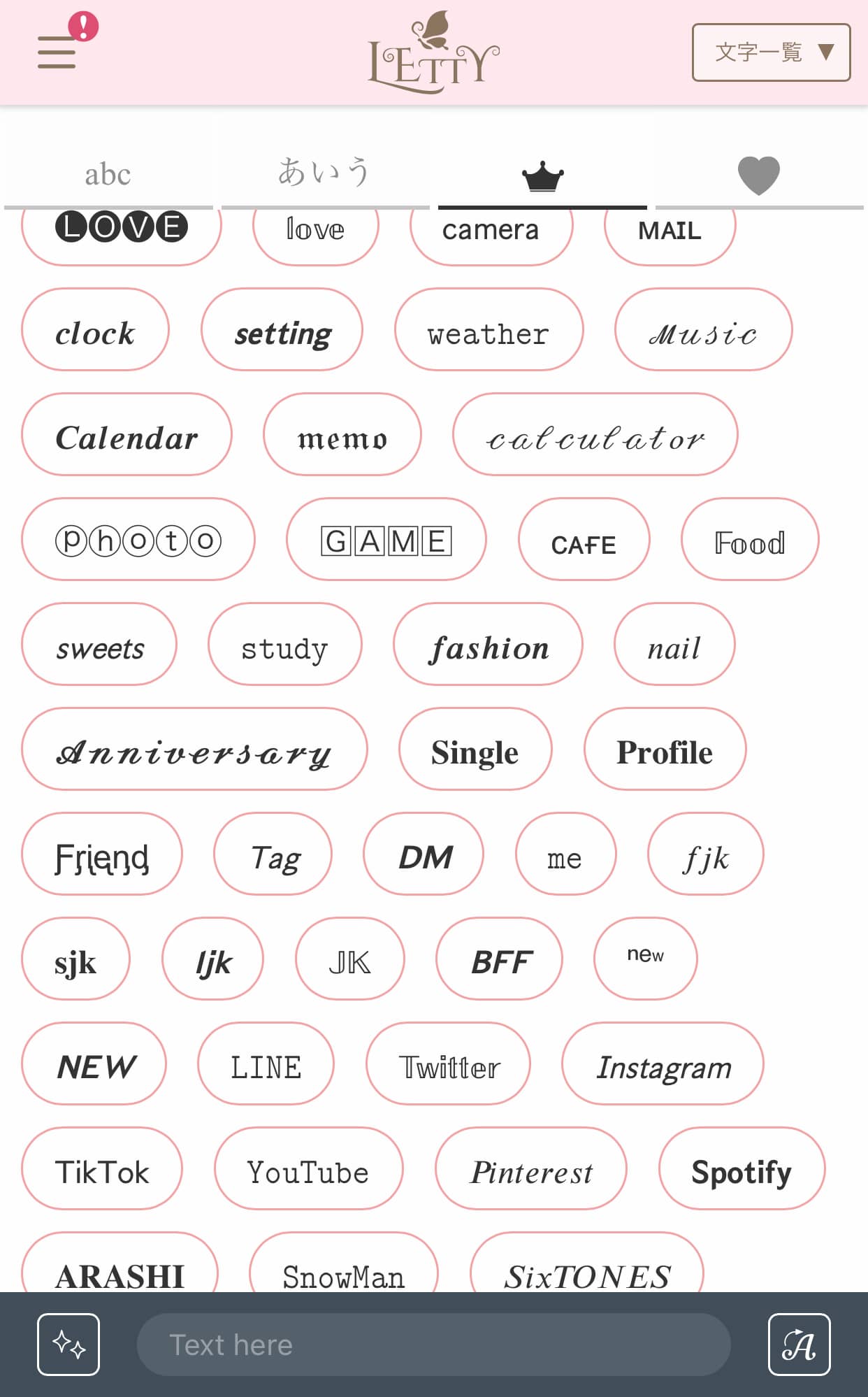Pick the 'Anniversary' chip
868x1397 pixels.
194,750
